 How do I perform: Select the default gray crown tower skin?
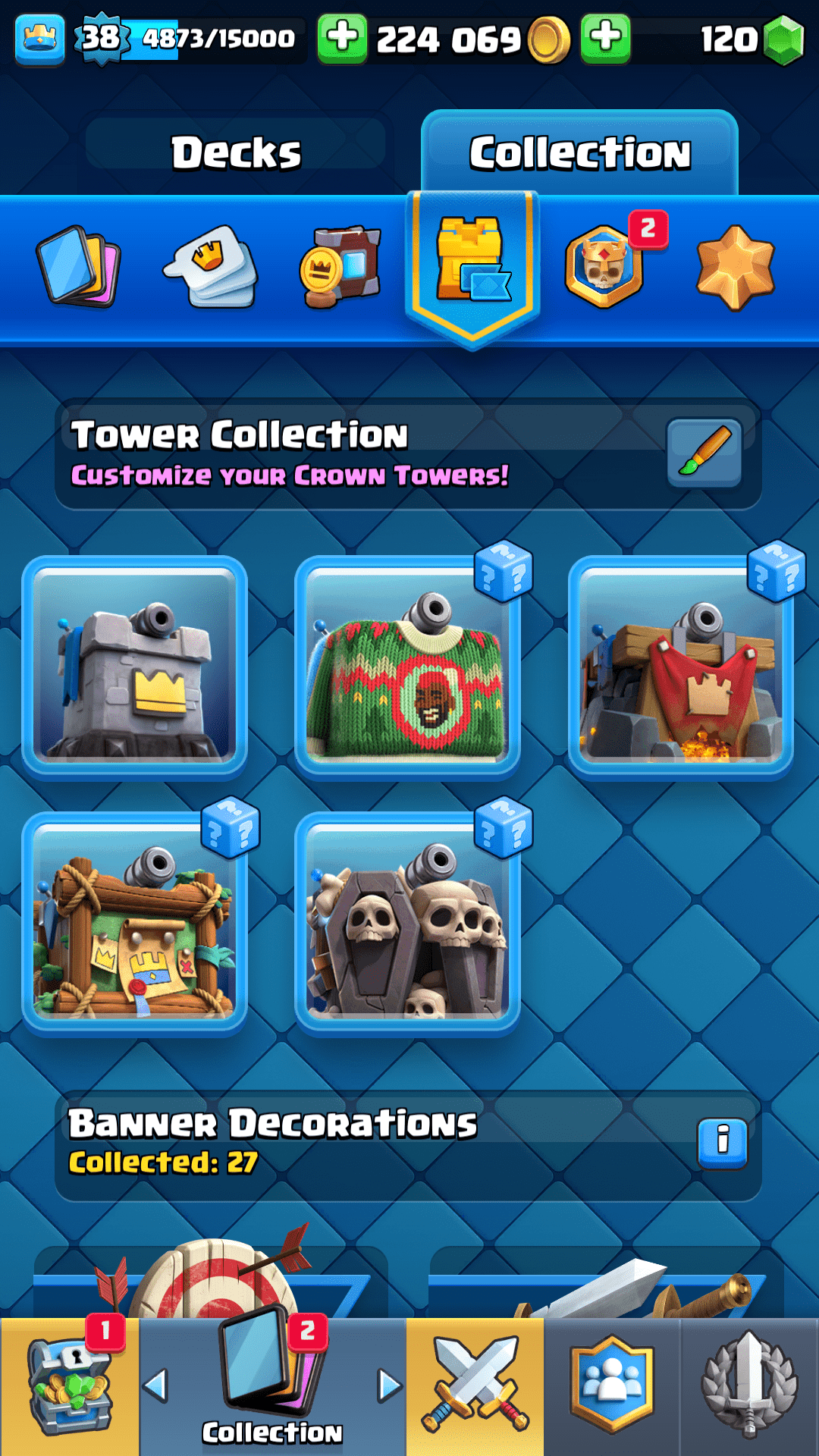(135, 667)
